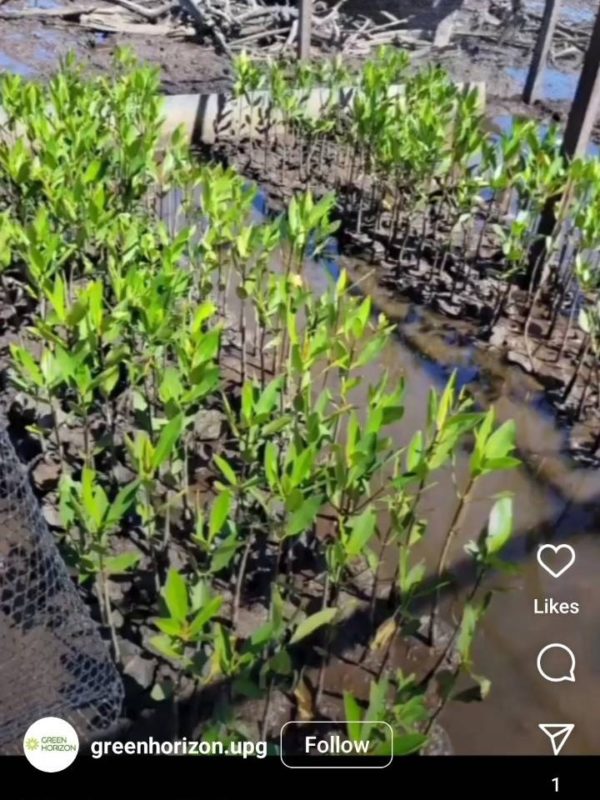
Task: Share the reel via paper plane icon
Action: pyautogui.click(x=556, y=738)
